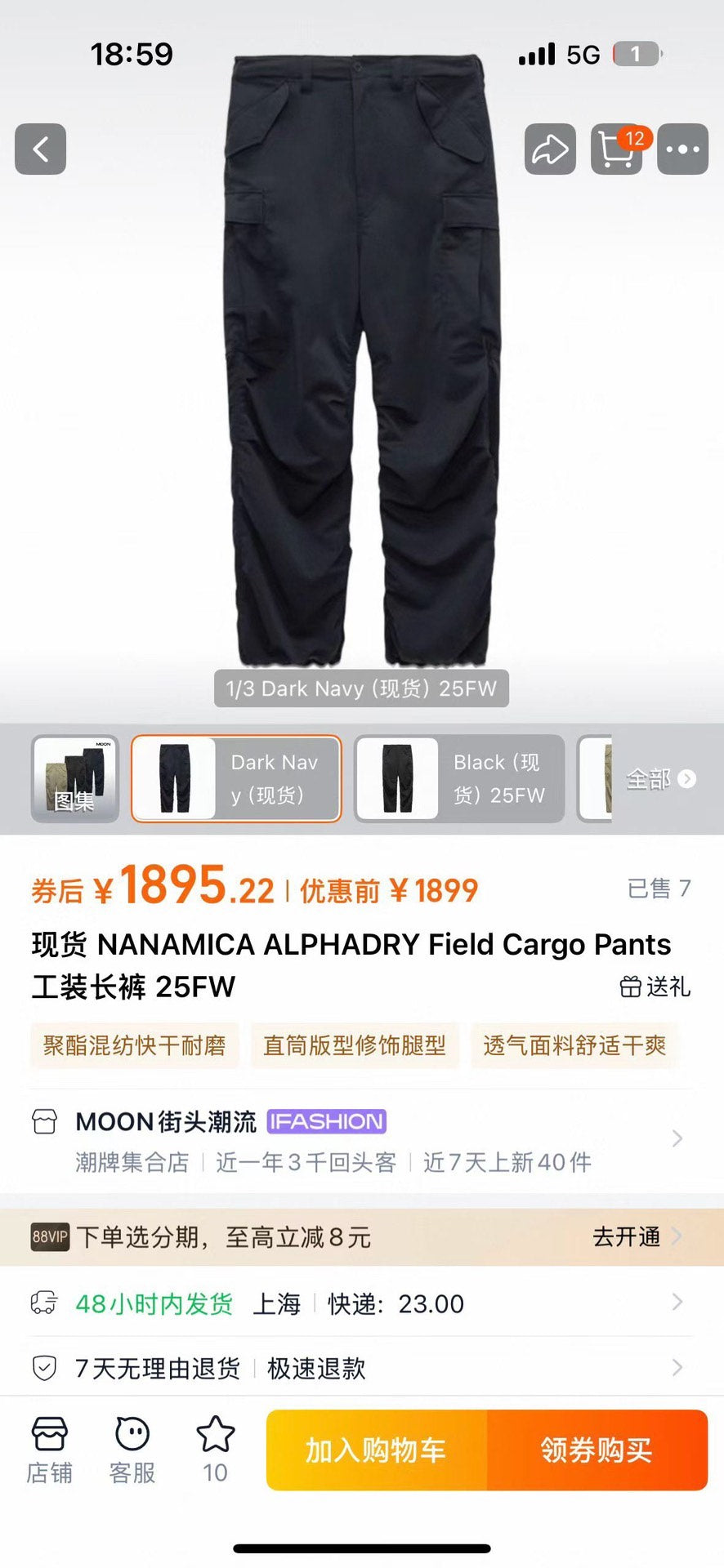This screenshot has height=1568, width=724.
Task: Select the Black (现货) 25FW variant
Action: pos(459,778)
